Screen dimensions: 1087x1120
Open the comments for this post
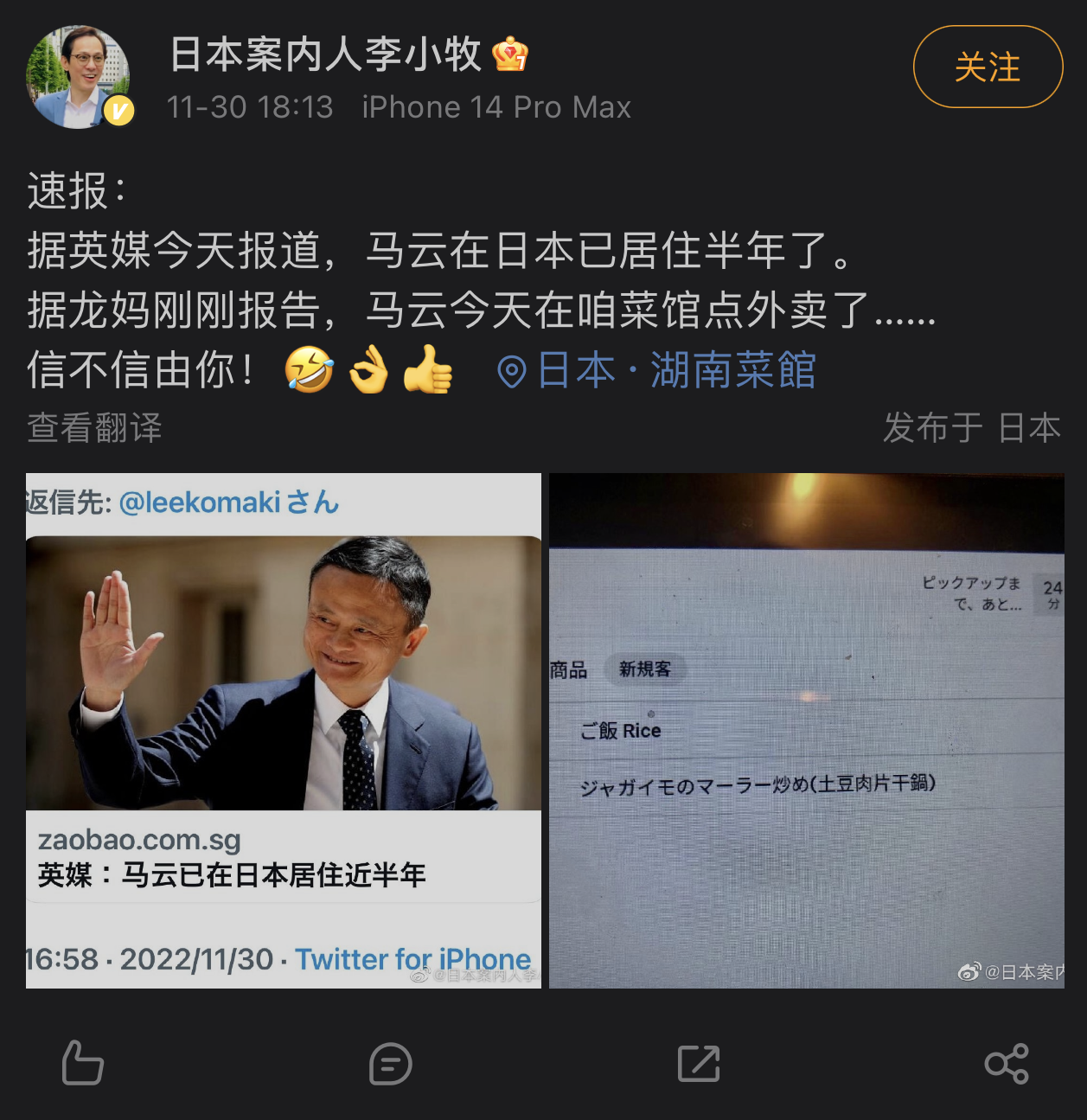(x=390, y=1063)
